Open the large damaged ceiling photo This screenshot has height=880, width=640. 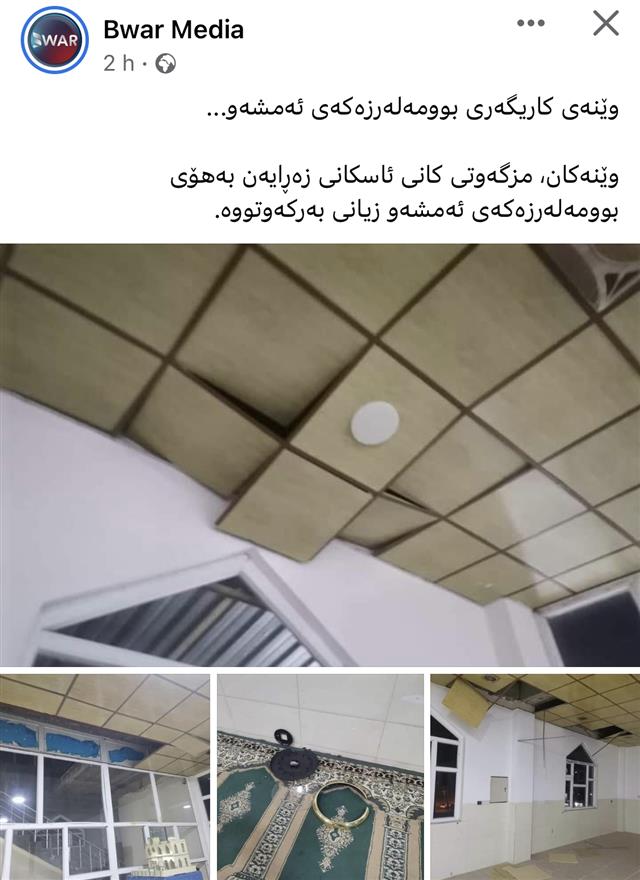(320, 455)
